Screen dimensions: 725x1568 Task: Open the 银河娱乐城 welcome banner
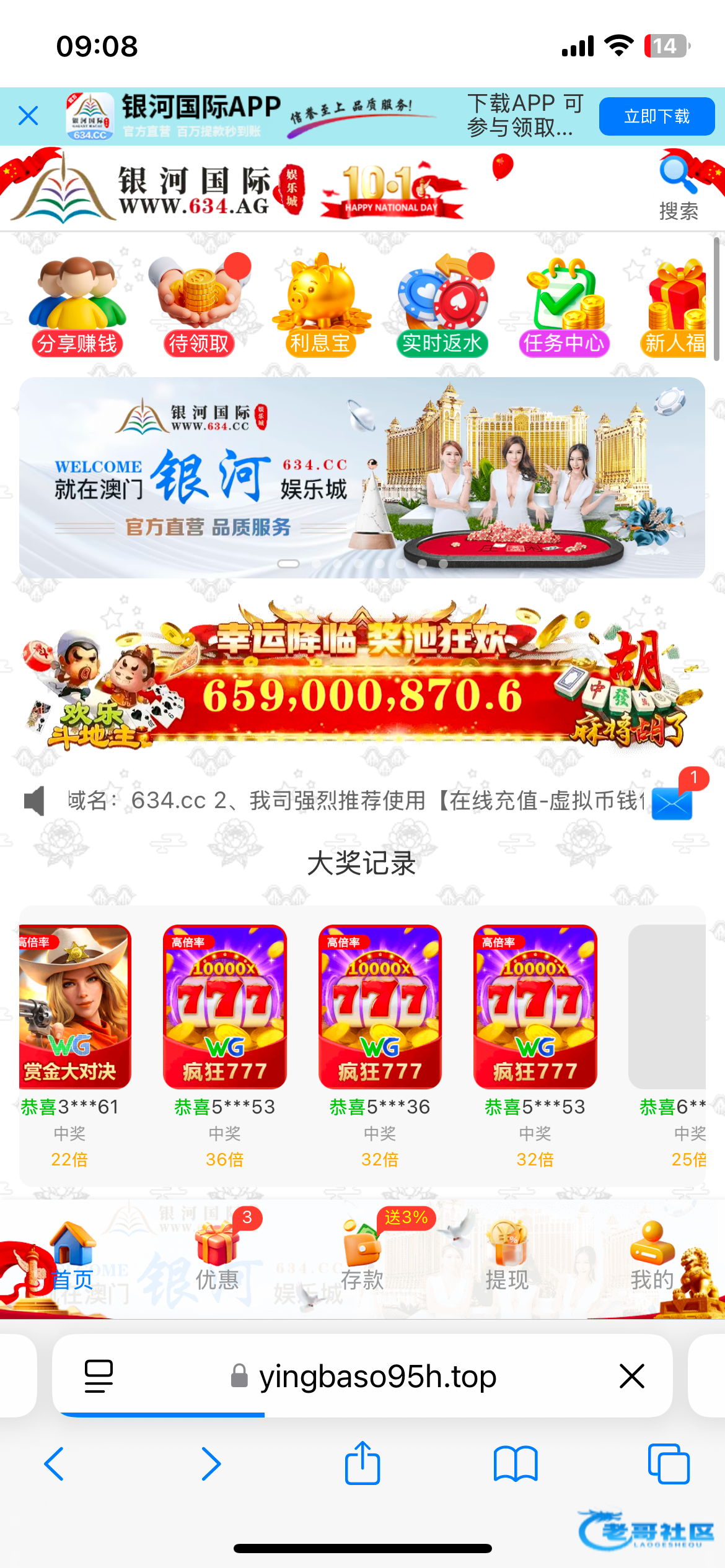[362, 477]
